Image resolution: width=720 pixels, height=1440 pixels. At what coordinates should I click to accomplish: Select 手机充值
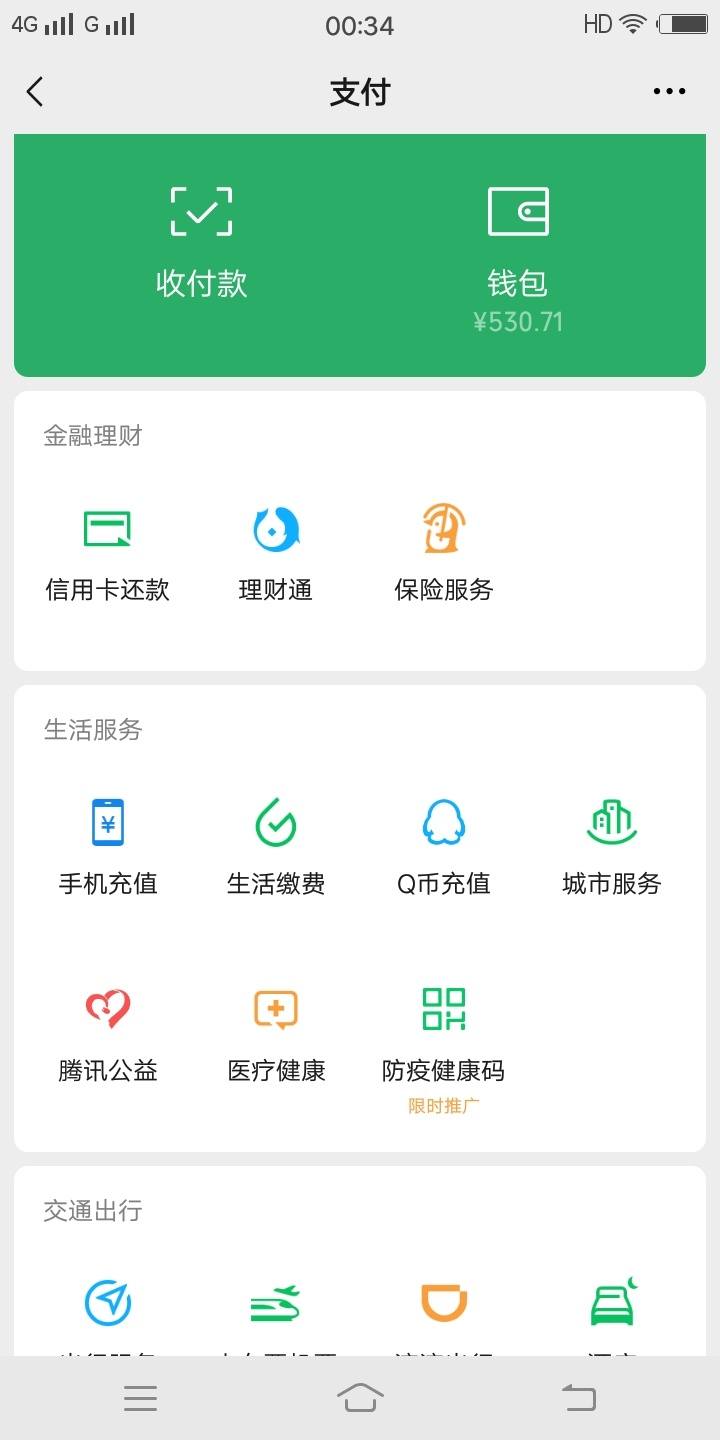pos(108,847)
